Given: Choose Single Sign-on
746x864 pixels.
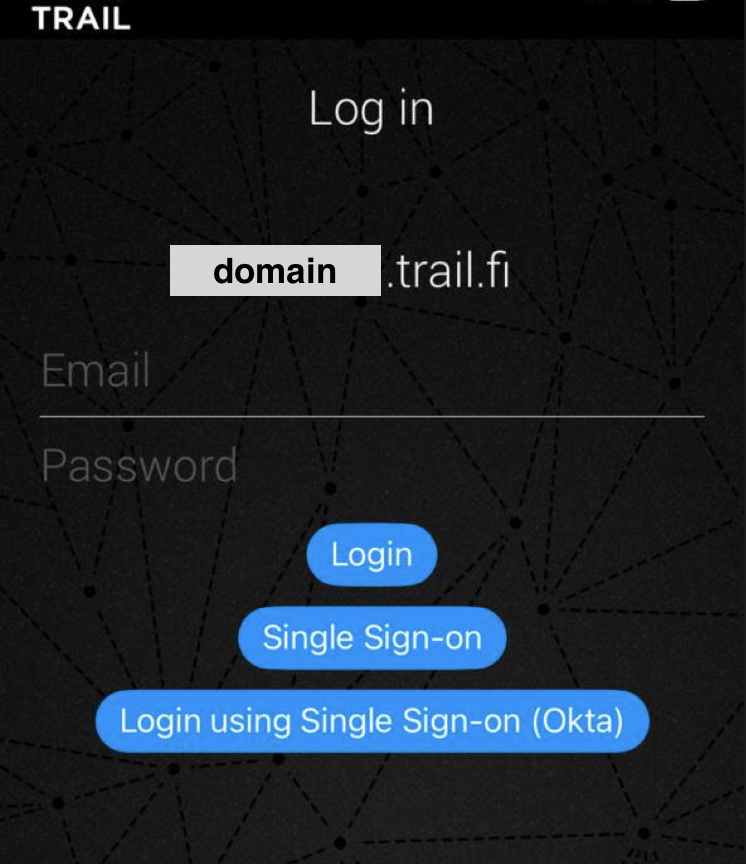Looking at the screenshot, I should click(372, 637).
